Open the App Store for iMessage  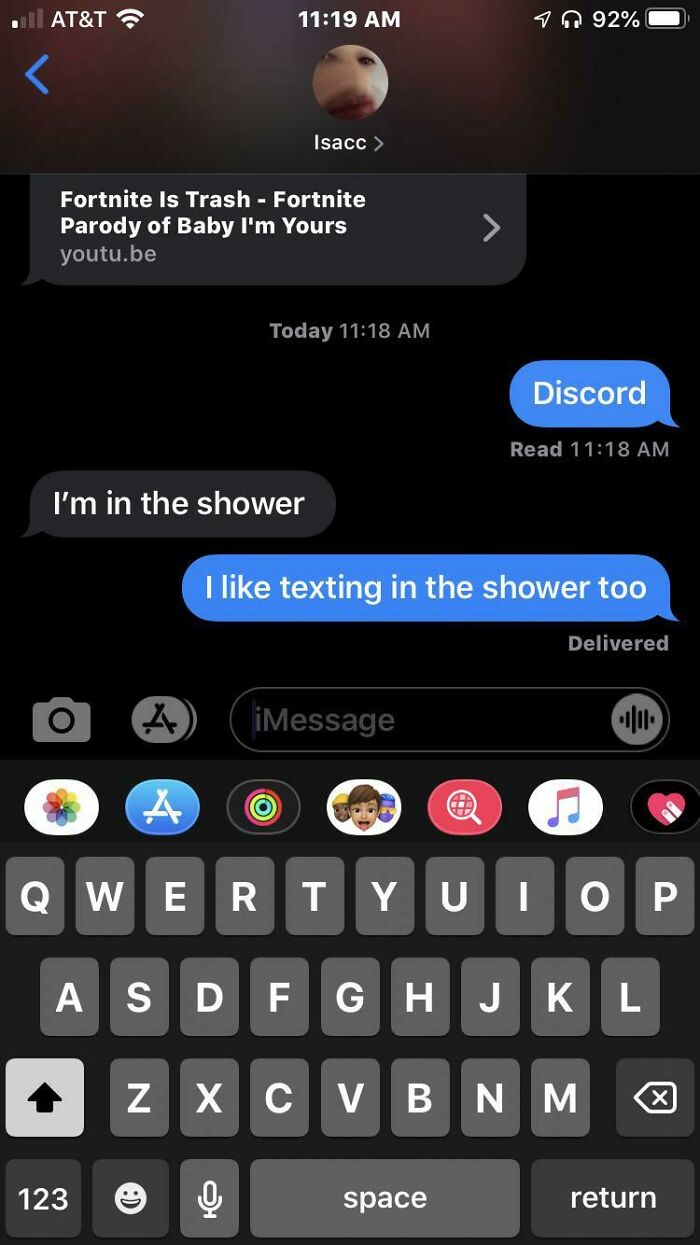click(x=162, y=807)
